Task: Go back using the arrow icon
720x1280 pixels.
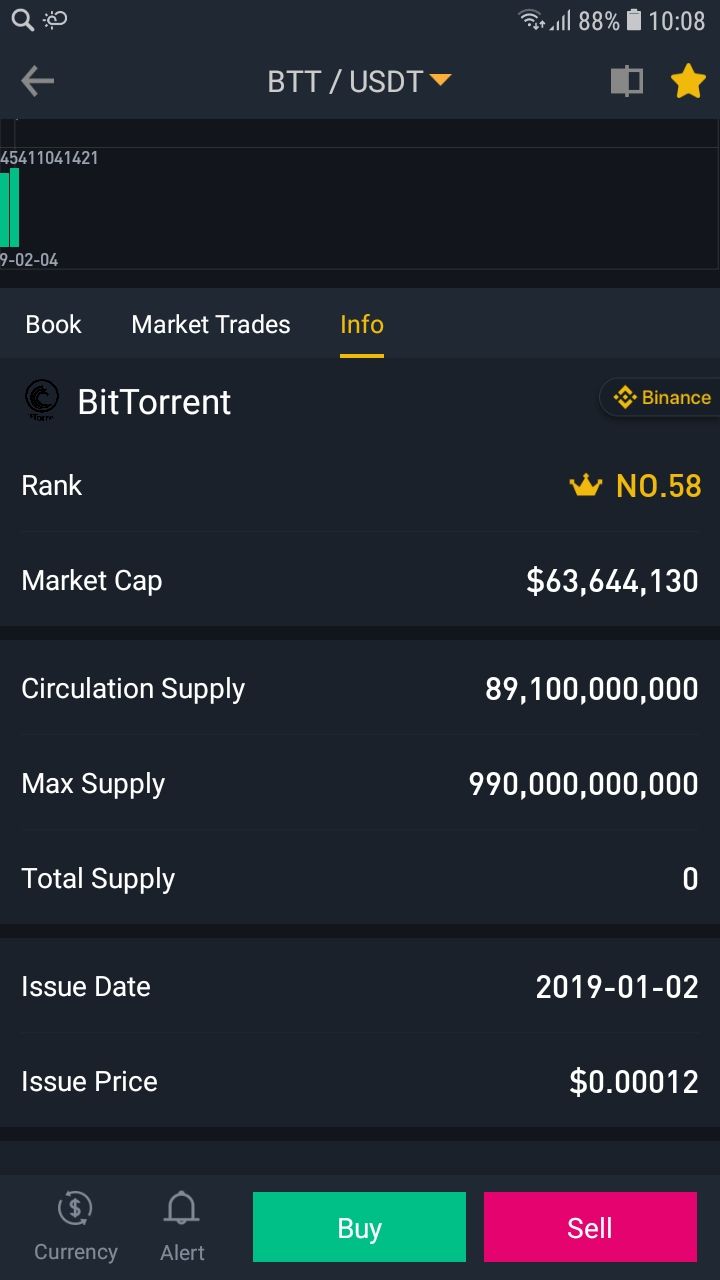Action: pyautogui.click(x=37, y=81)
